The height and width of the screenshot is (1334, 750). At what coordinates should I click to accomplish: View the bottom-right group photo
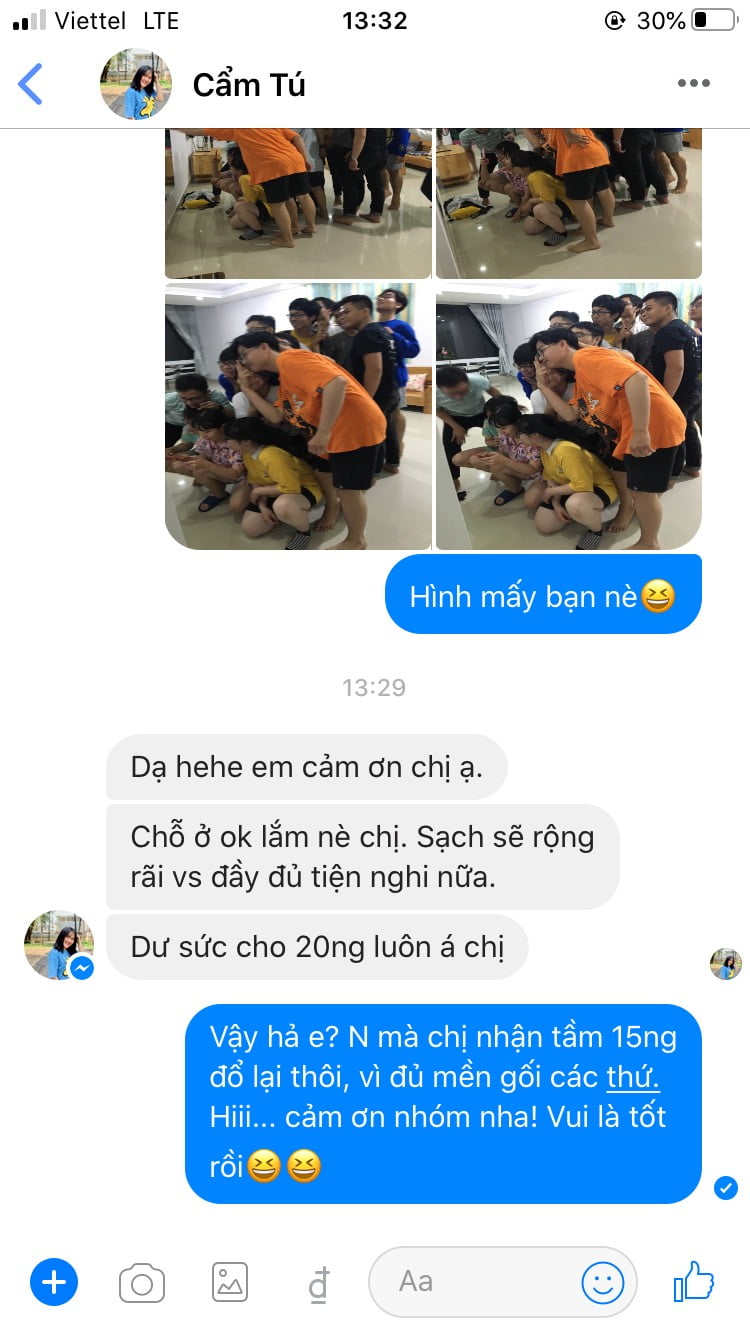(569, 416)
